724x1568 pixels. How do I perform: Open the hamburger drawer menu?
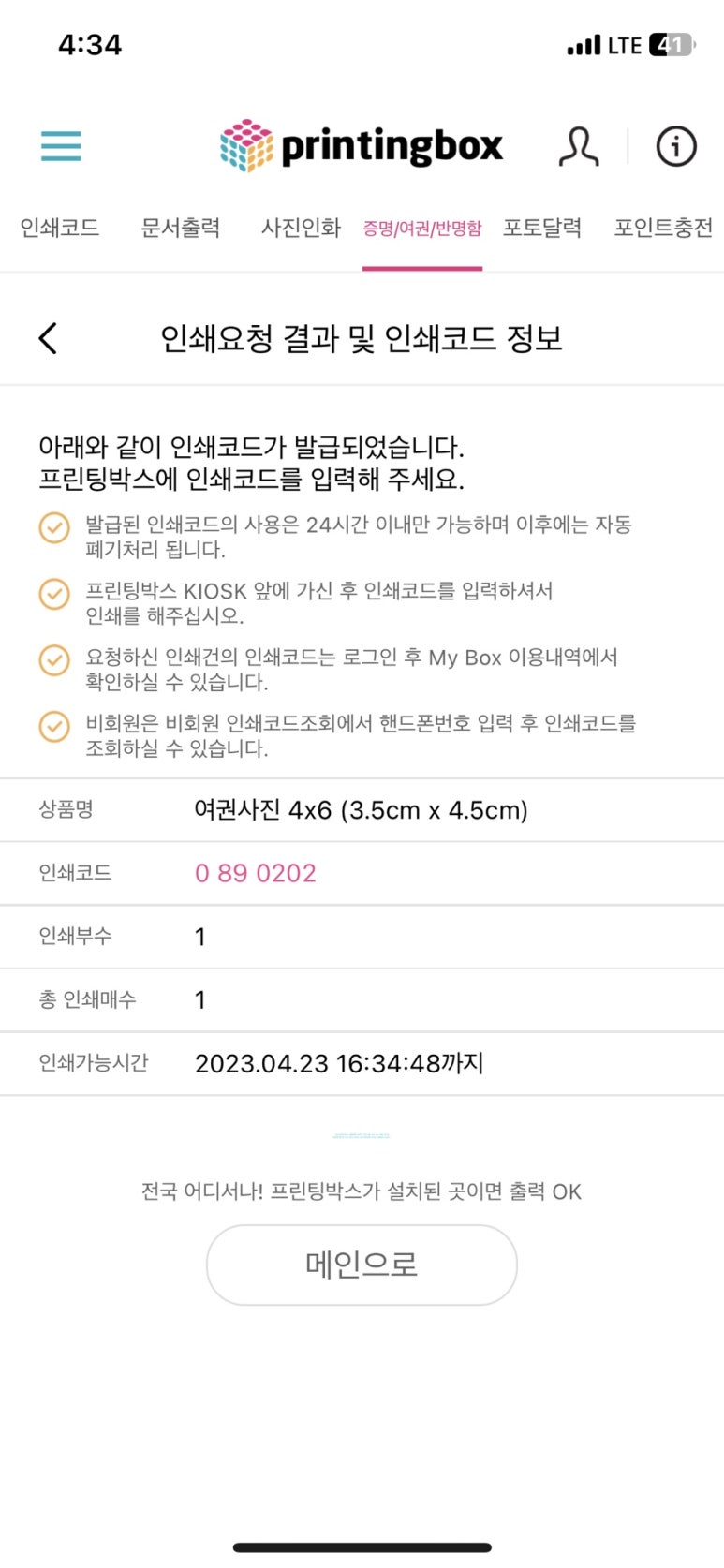click(61, 146)
